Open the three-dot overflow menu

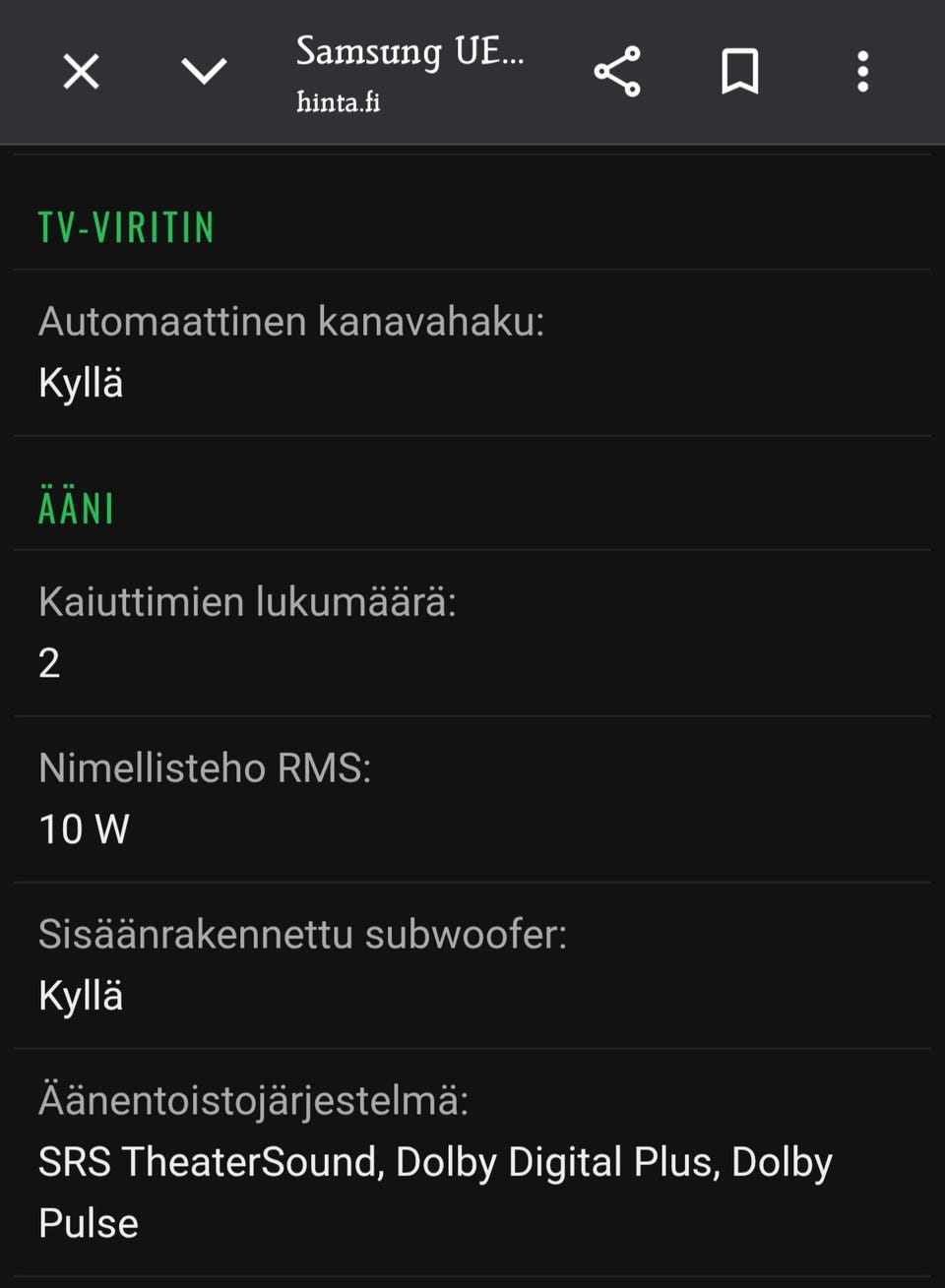pyautogui.click(x=863, y=70)
